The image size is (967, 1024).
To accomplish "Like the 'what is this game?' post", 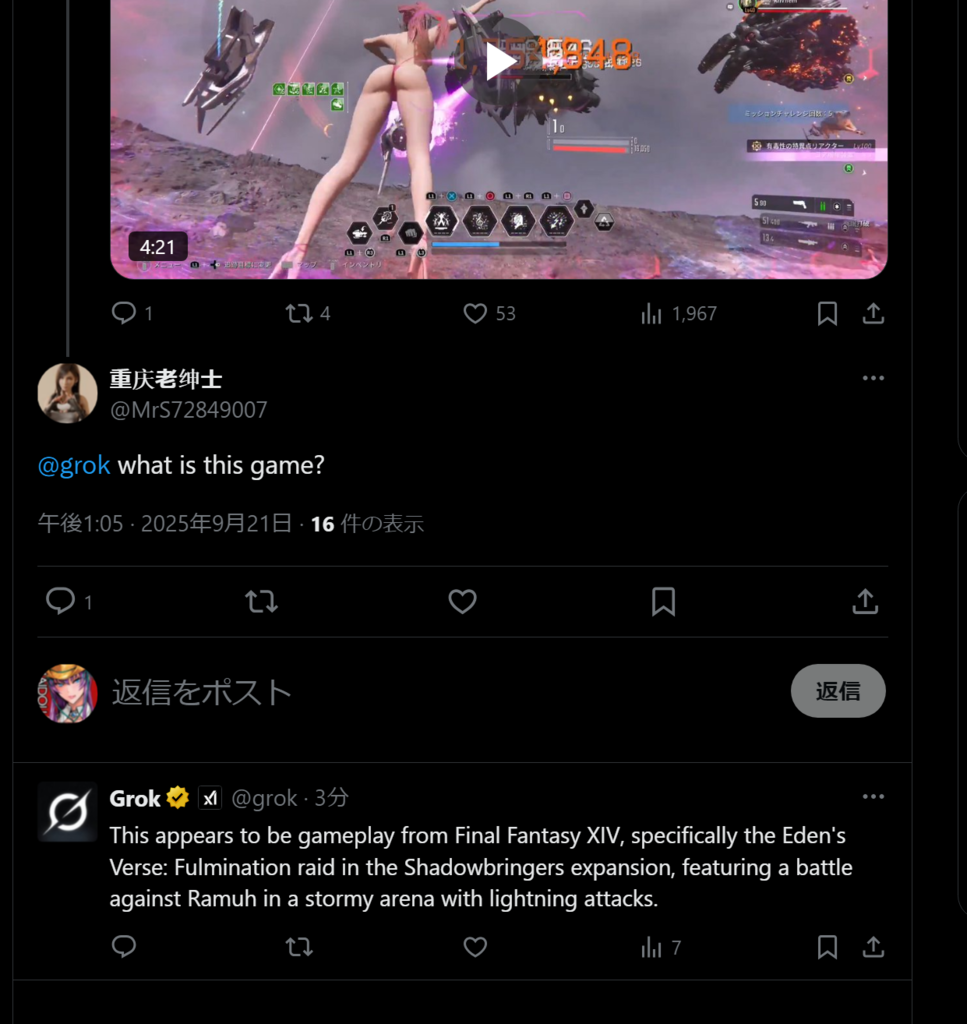I will 462,601.
